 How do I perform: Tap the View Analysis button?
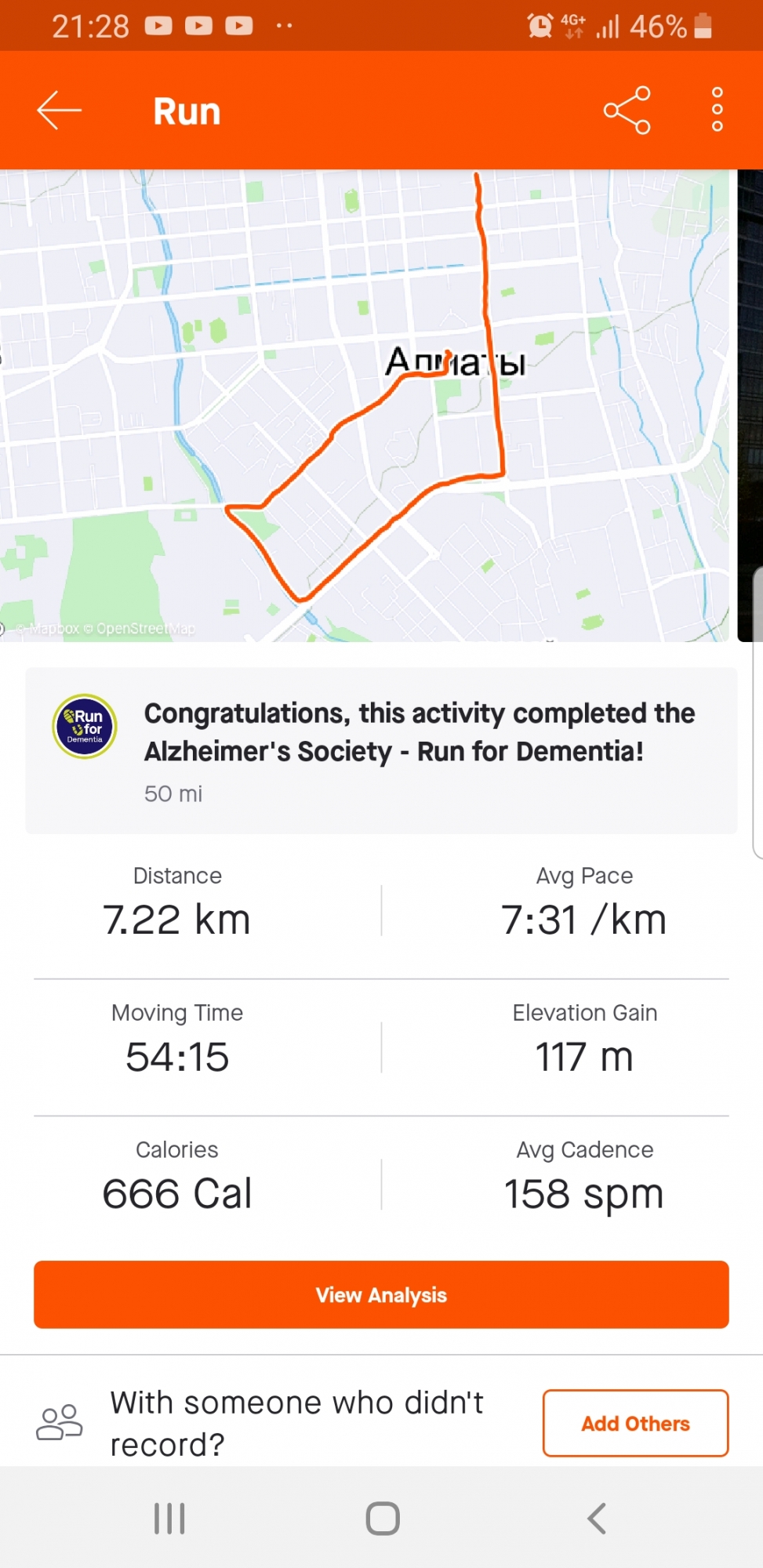(381, 1294)
